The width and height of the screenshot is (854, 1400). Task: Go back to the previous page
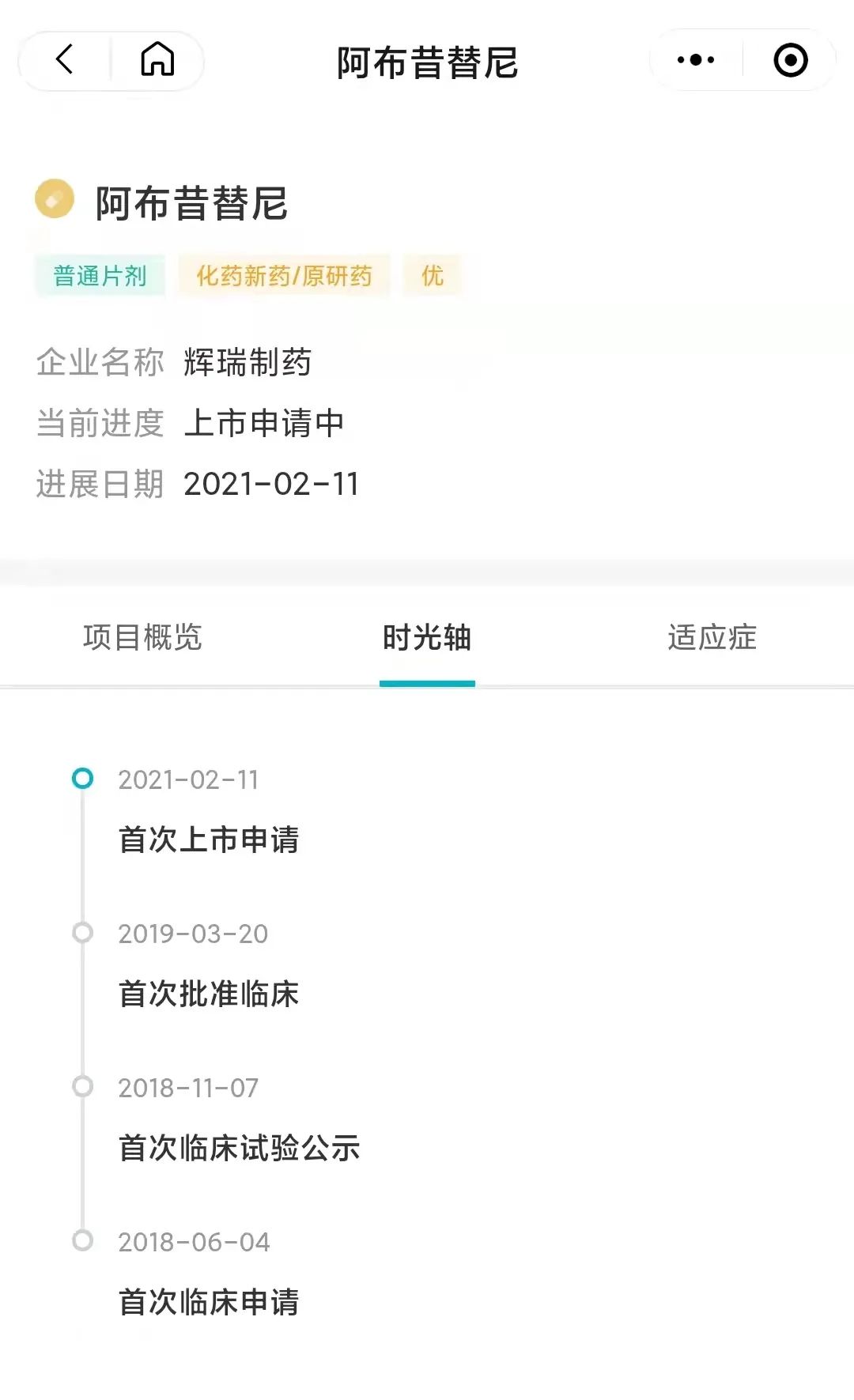point(65,60)
